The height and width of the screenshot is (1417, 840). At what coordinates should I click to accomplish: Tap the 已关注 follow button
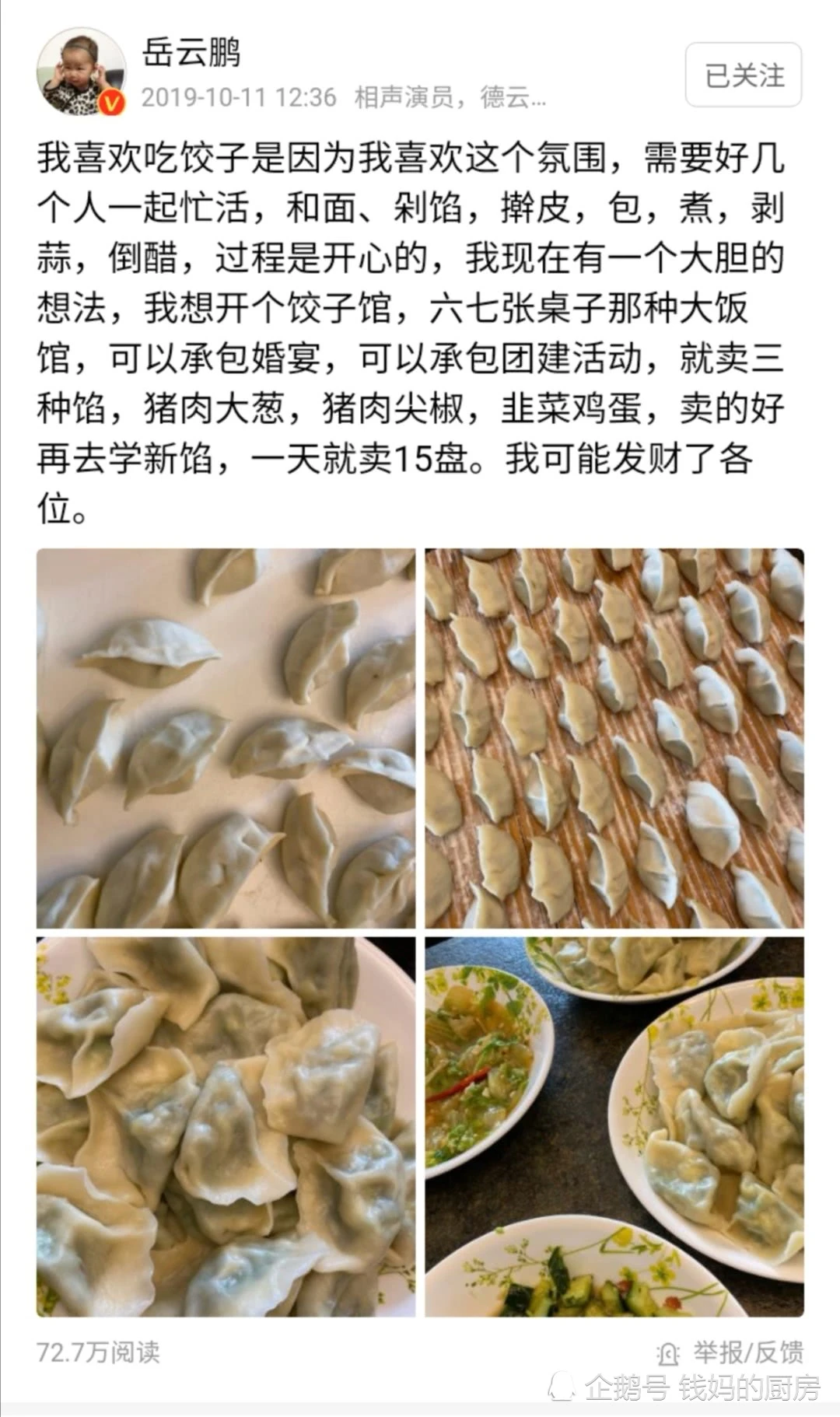743,75
